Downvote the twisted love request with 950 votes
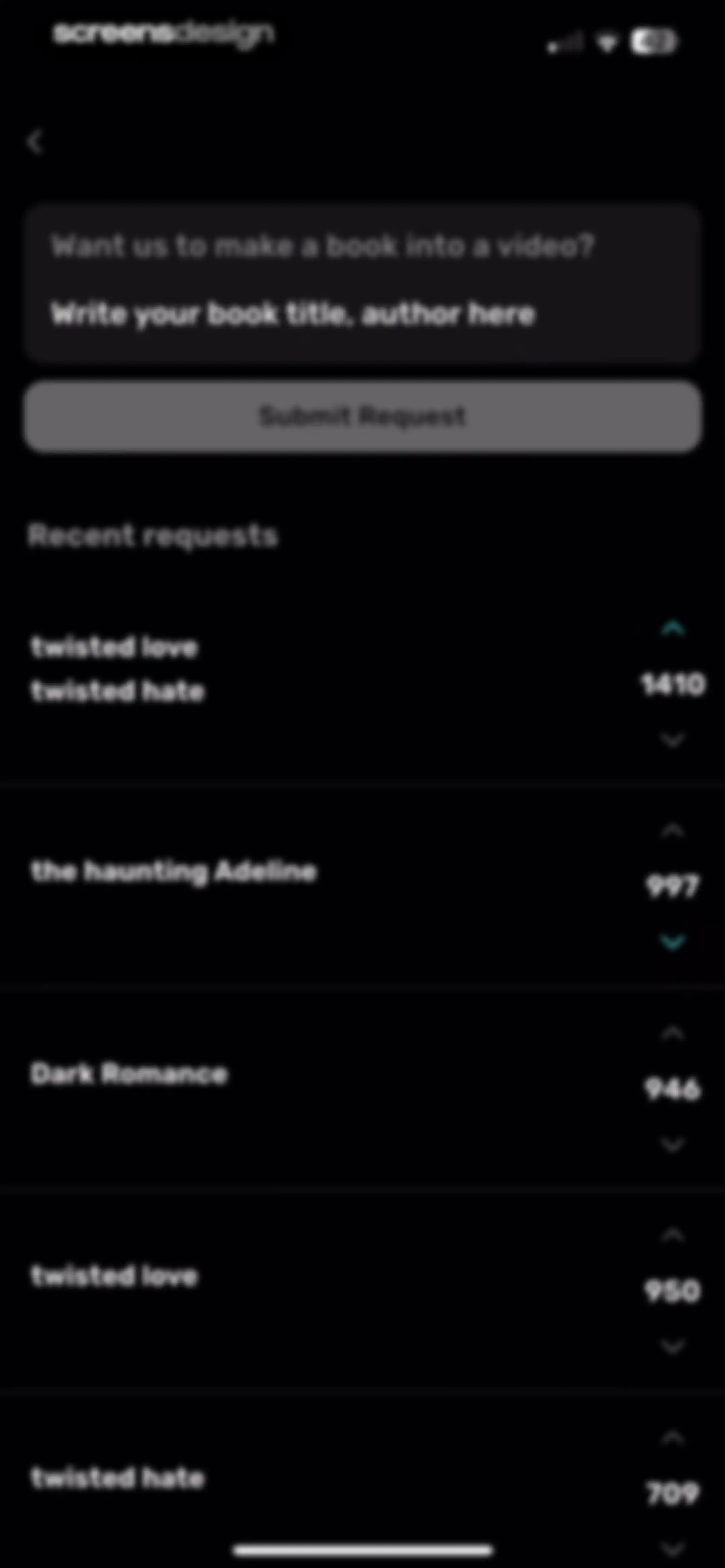Viewport: 725px width, 1568px height. pos(673,1346)
